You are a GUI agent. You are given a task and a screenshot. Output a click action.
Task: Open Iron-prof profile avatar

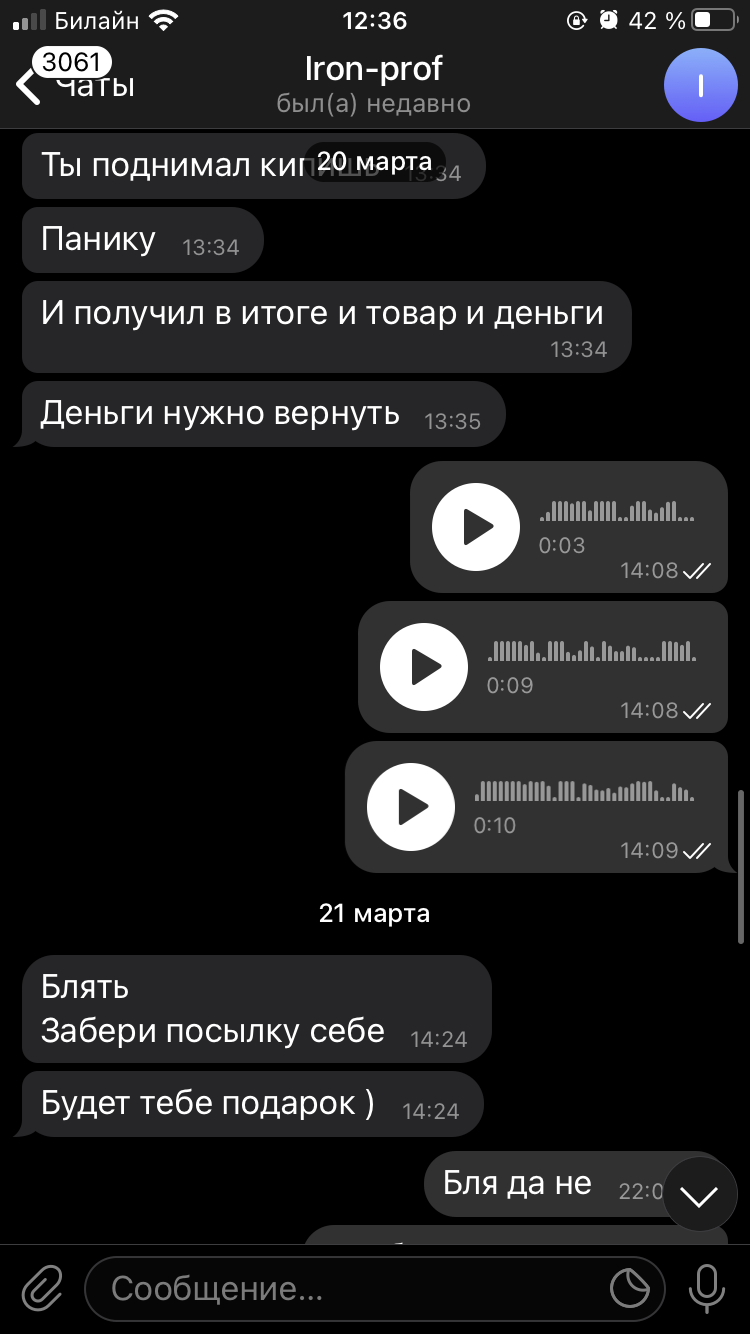pyautogui.click(x=701, y=86)
